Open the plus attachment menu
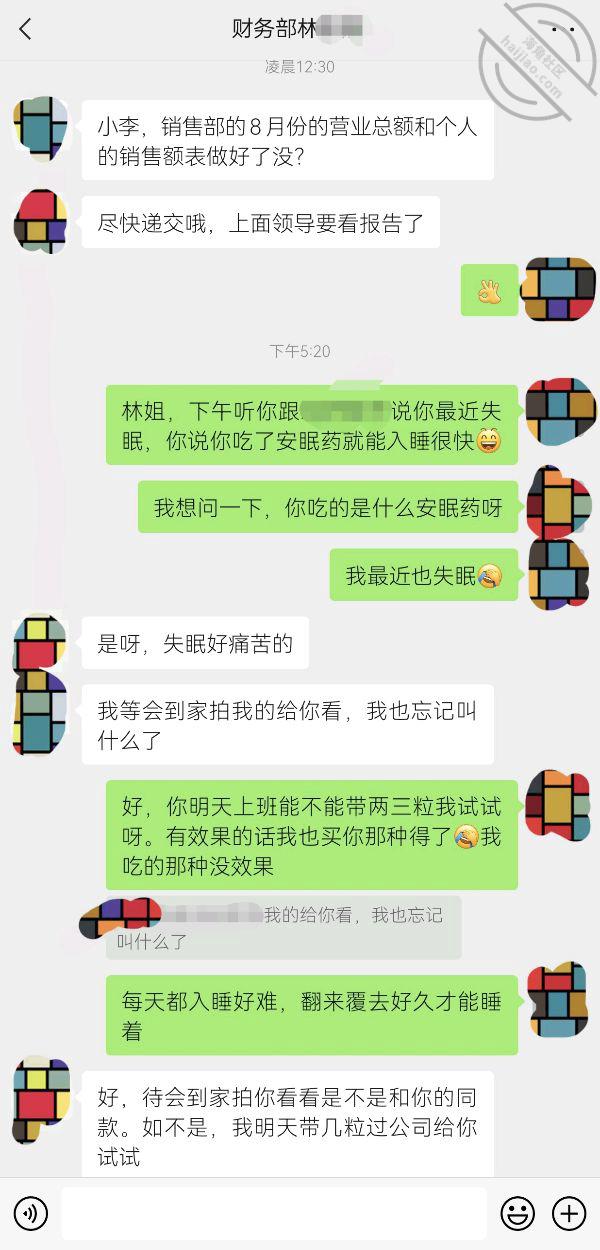 point(569,1214)
